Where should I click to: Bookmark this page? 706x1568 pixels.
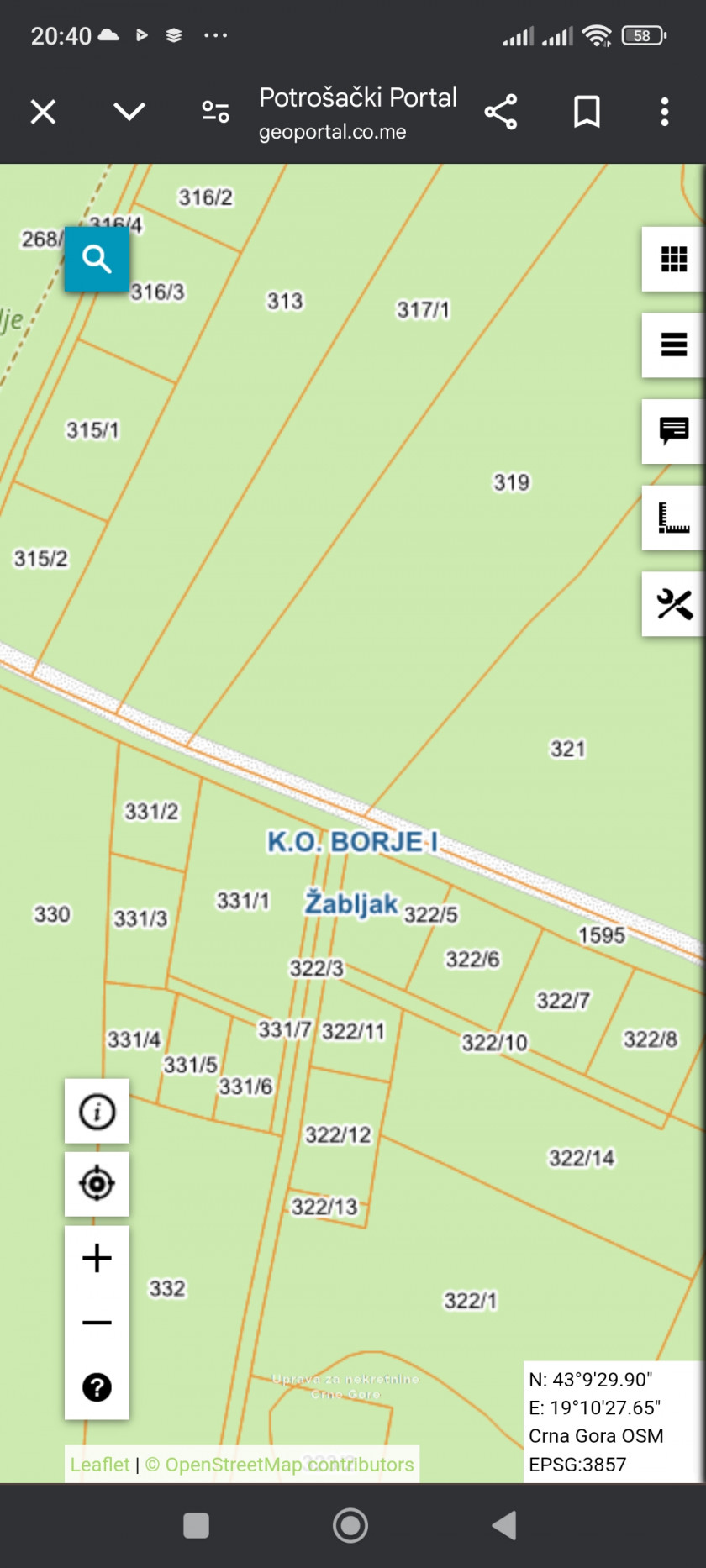587,112
